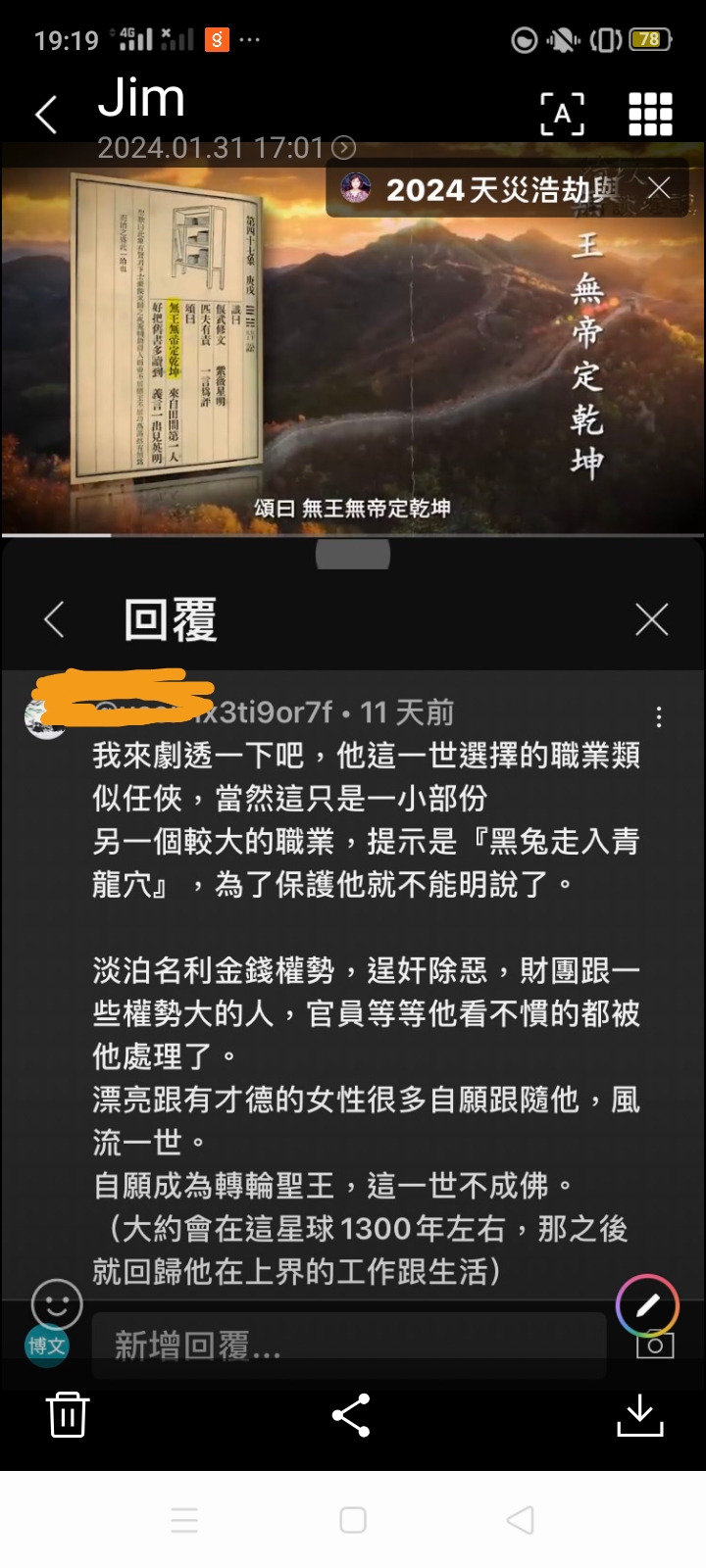
Task: Open the grid view icon
Action: [649, 115]
